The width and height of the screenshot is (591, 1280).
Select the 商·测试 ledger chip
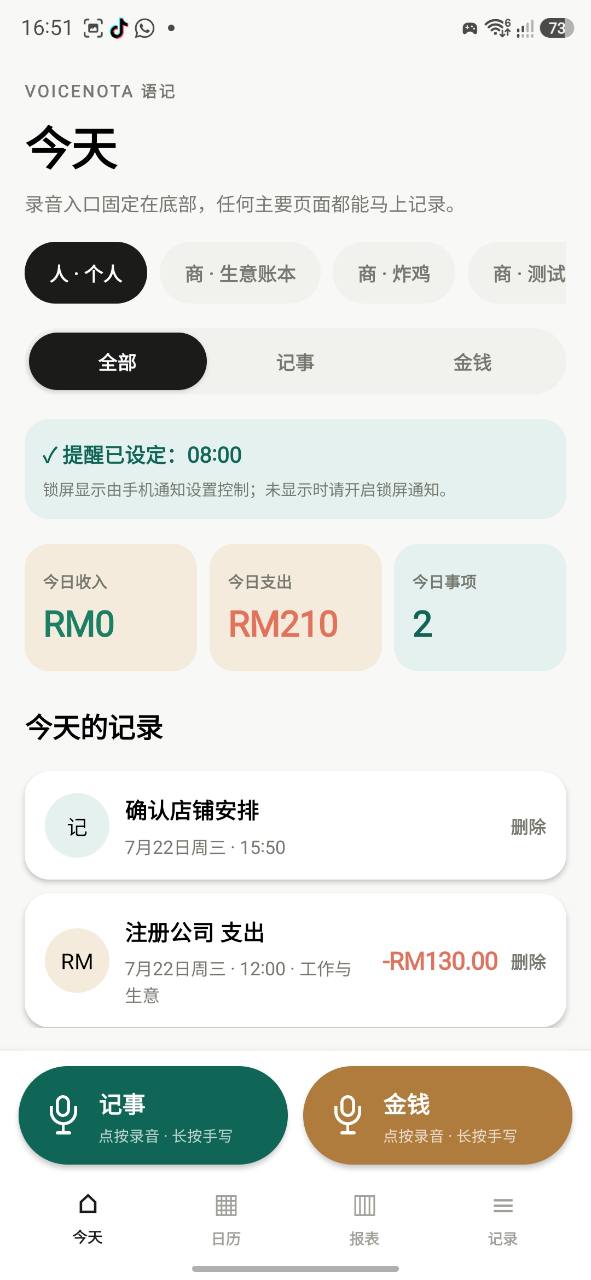point(517,273)
